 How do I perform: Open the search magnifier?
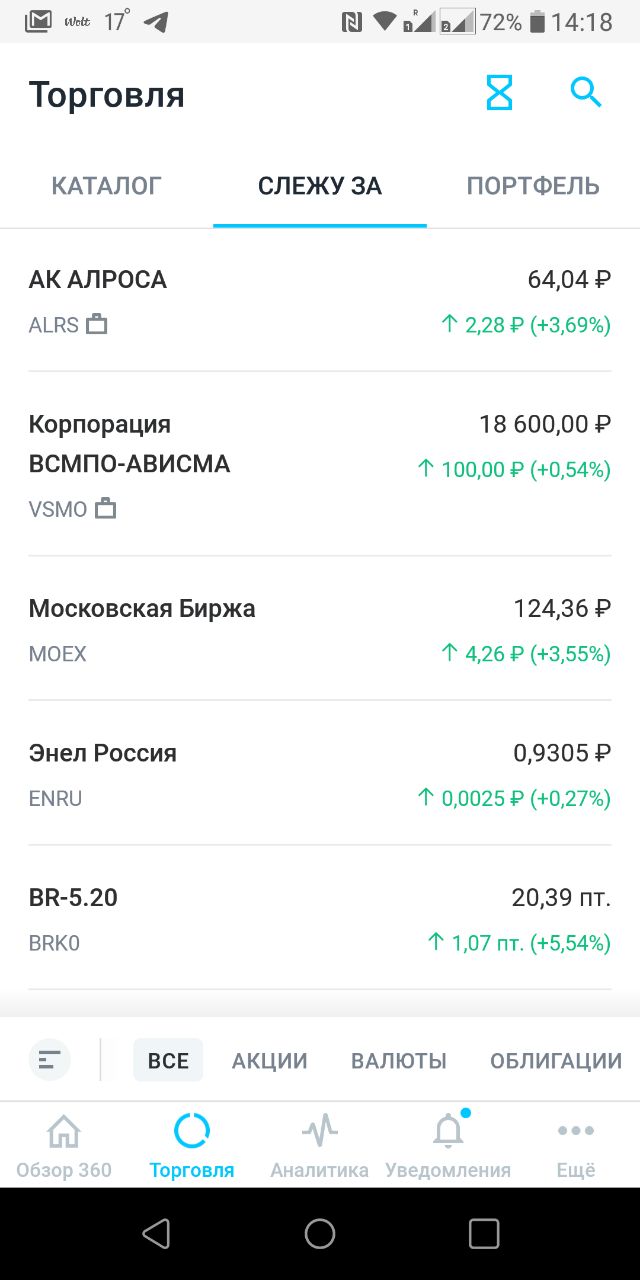586,93
